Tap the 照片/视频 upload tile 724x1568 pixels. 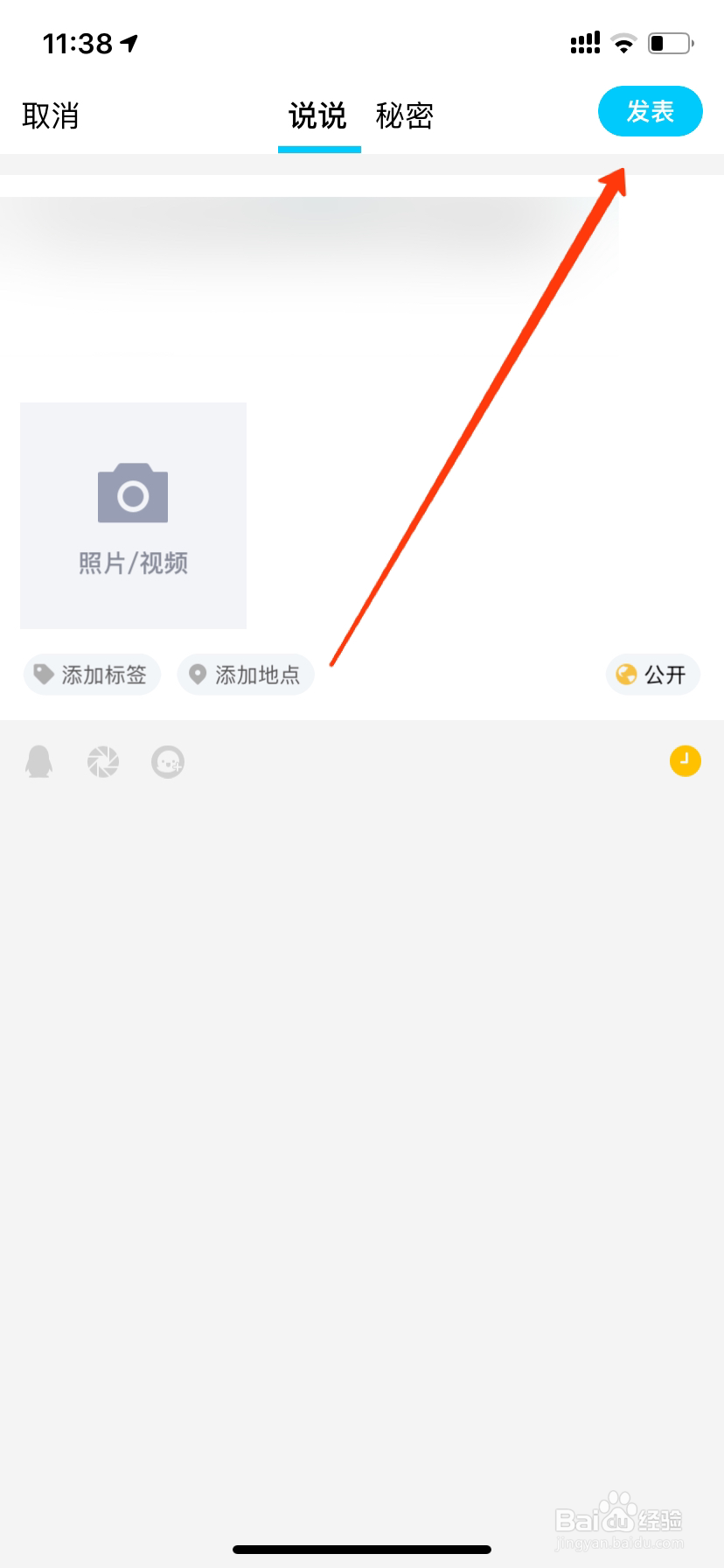(x=132, y=515)
